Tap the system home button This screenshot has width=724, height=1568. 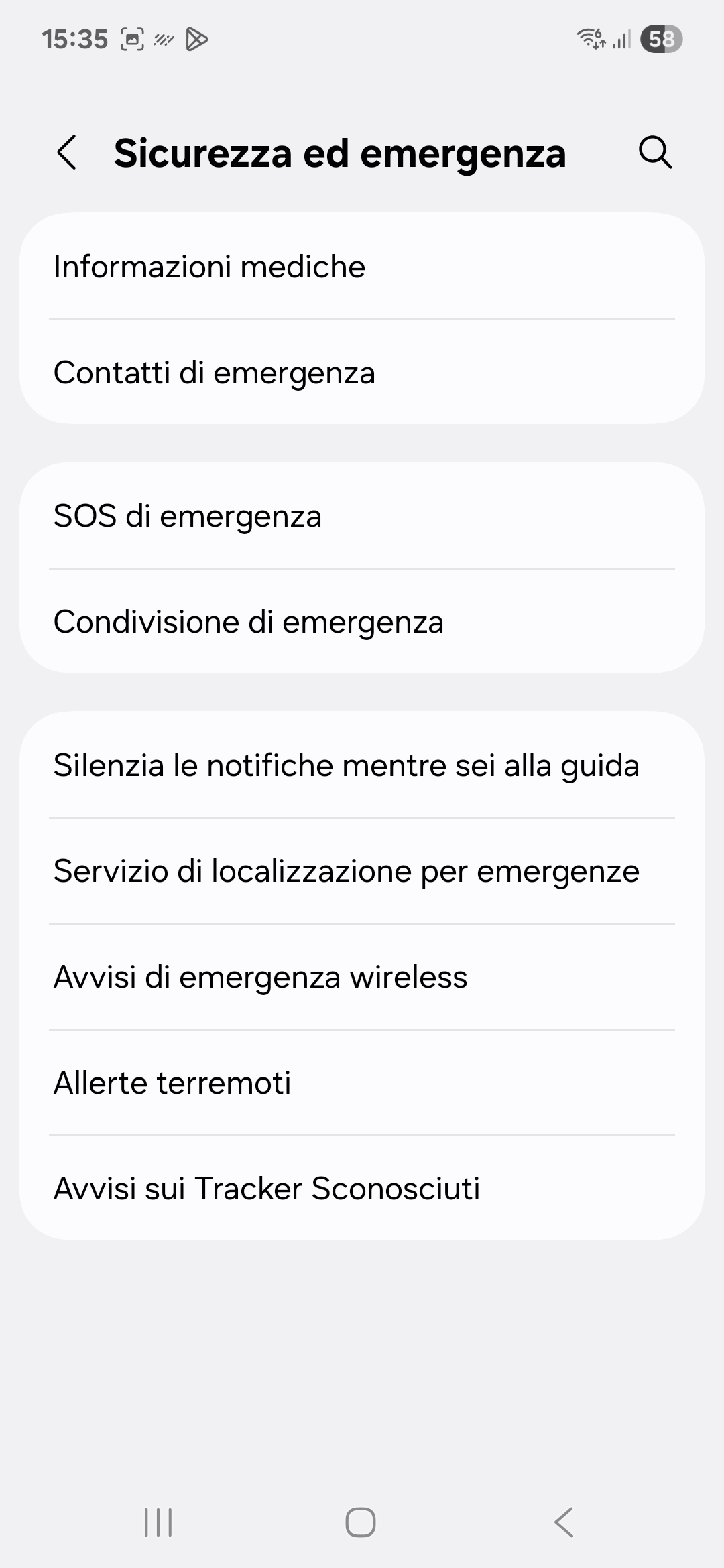click(361, 1522)
